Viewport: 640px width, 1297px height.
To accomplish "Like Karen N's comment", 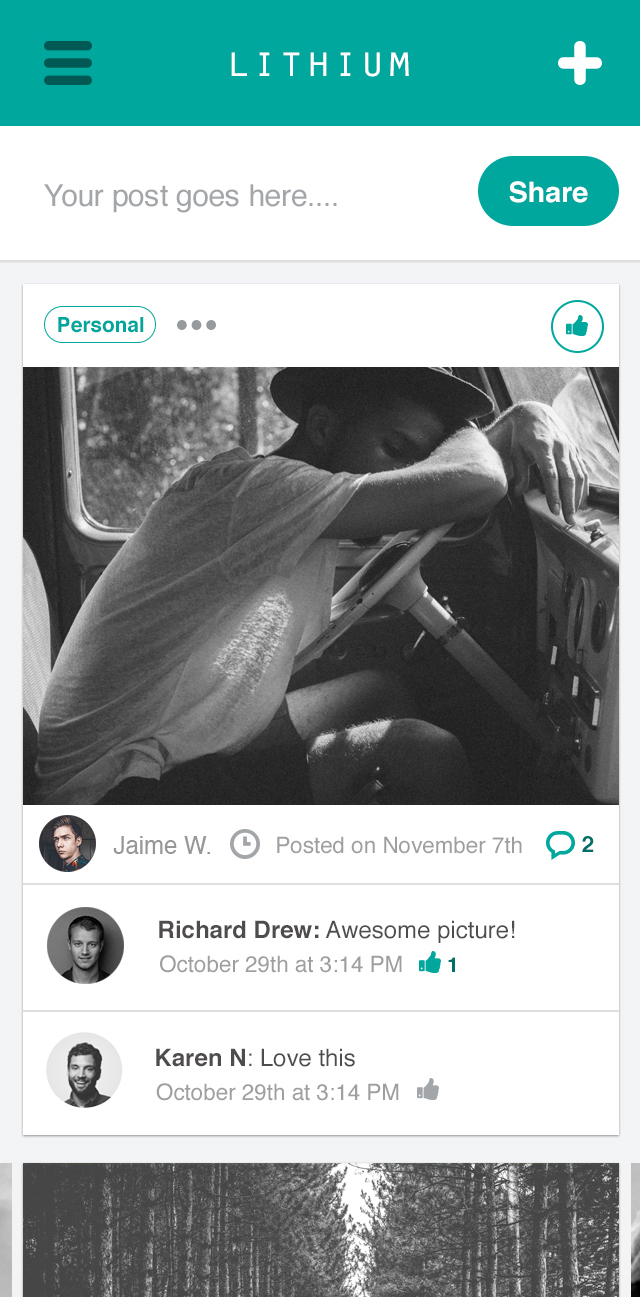I will click(x=428, y=1090).
